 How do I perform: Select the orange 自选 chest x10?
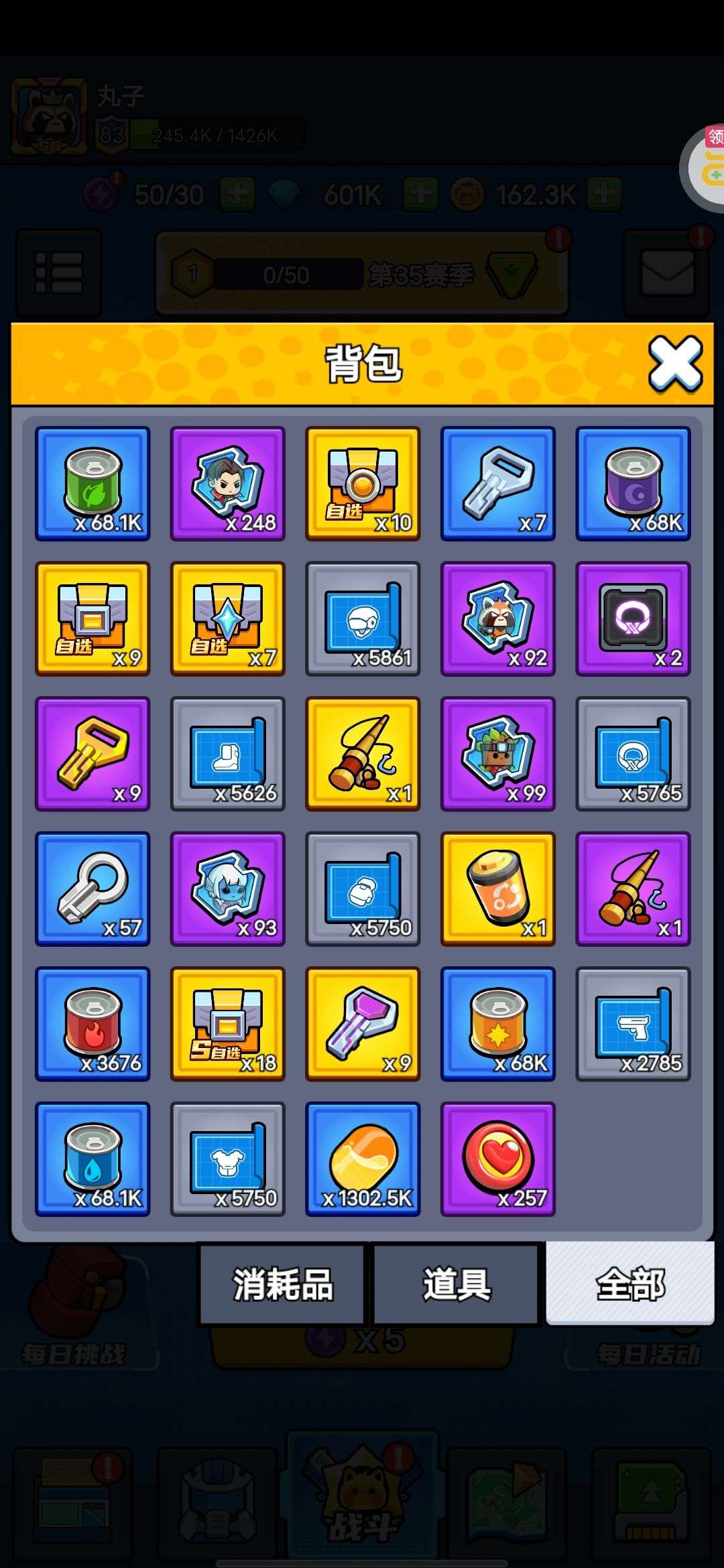(363, 484)
